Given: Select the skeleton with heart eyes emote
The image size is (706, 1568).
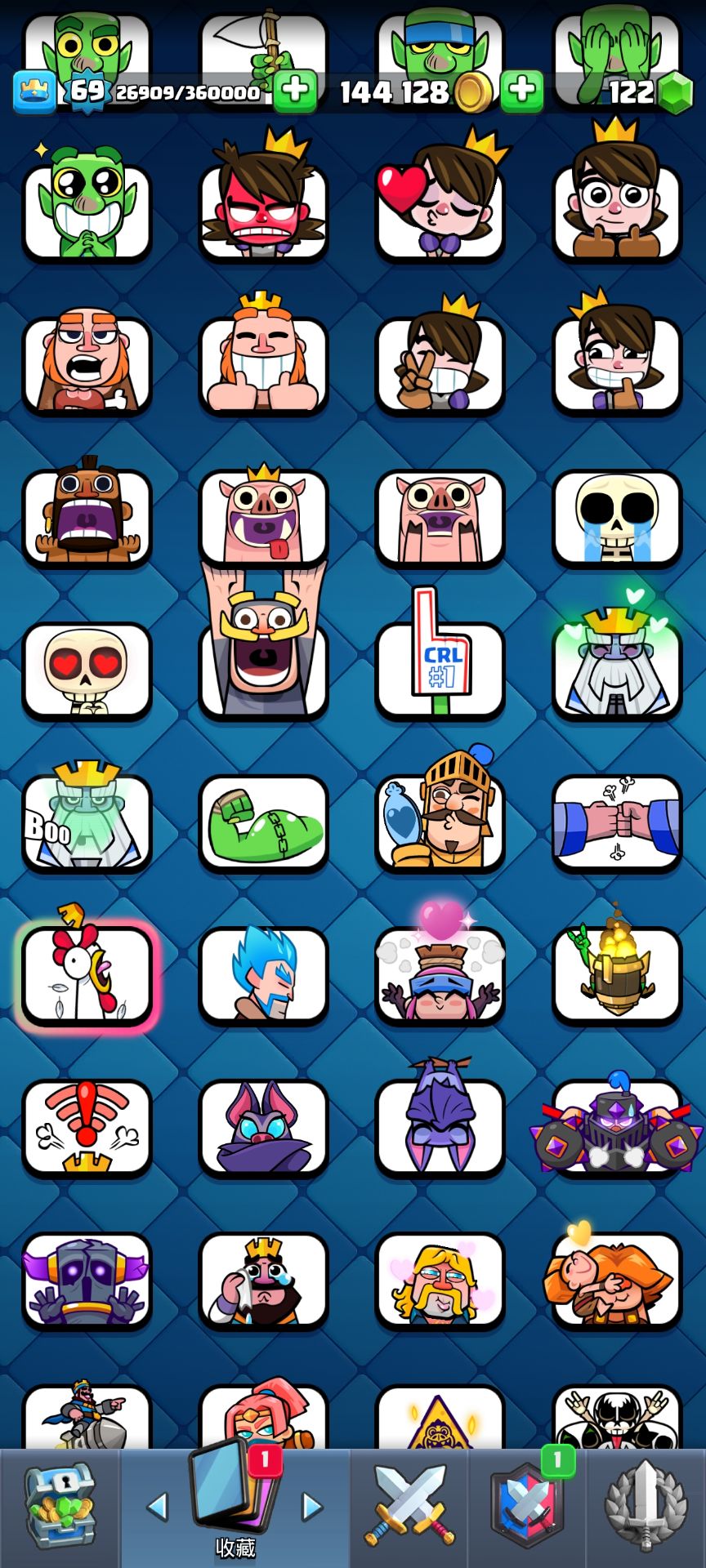Looking at the screenshot, I should coord(87,670).
